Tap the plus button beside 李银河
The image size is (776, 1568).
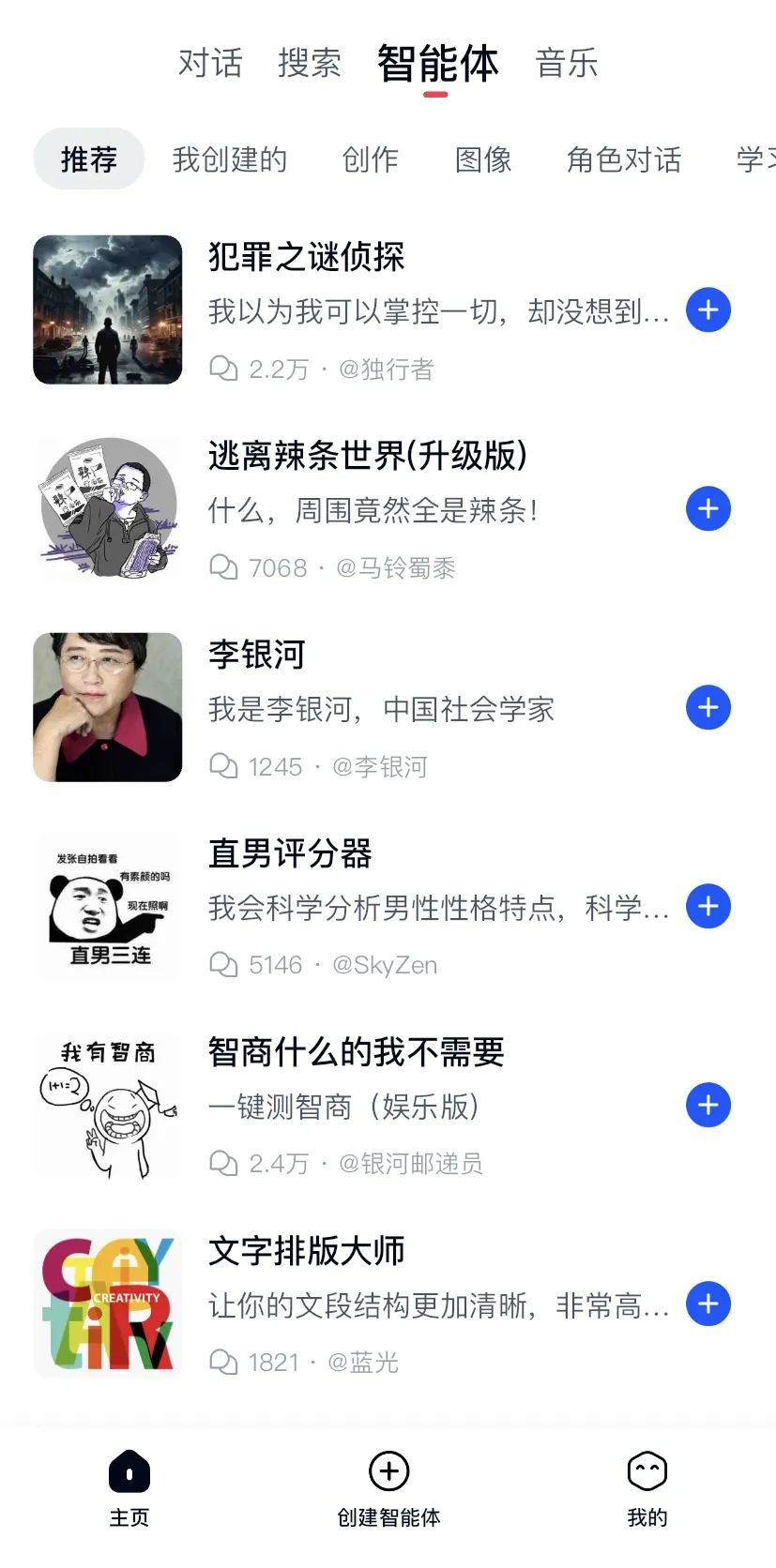(708, 708)
